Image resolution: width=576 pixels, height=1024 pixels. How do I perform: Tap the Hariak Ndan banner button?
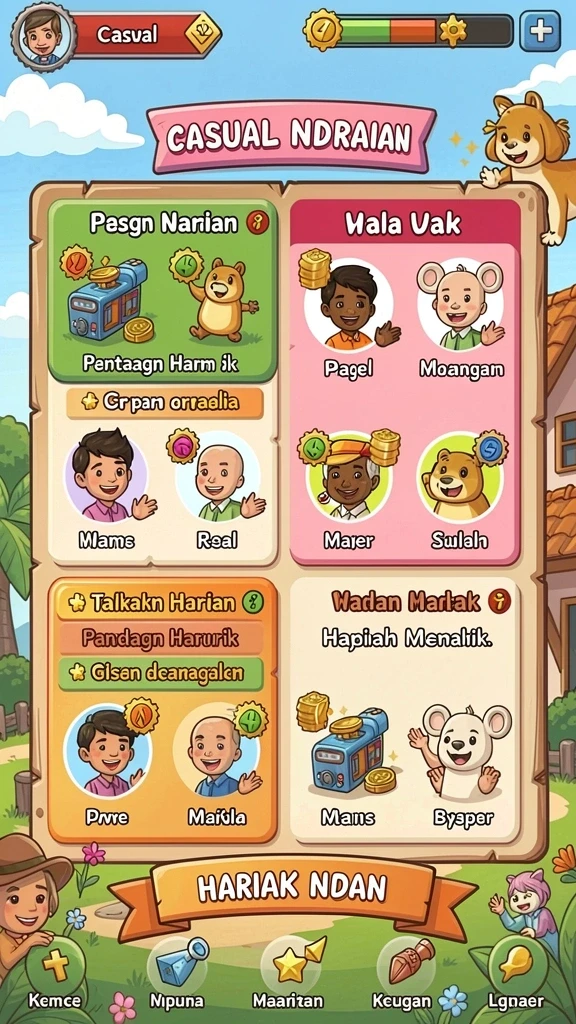293,887
